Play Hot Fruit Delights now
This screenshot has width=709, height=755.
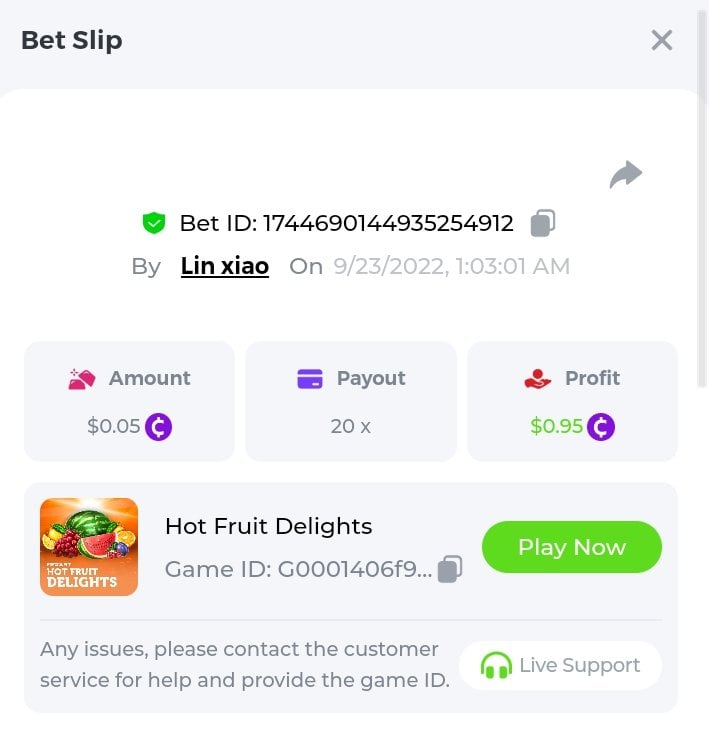point(571,547)
